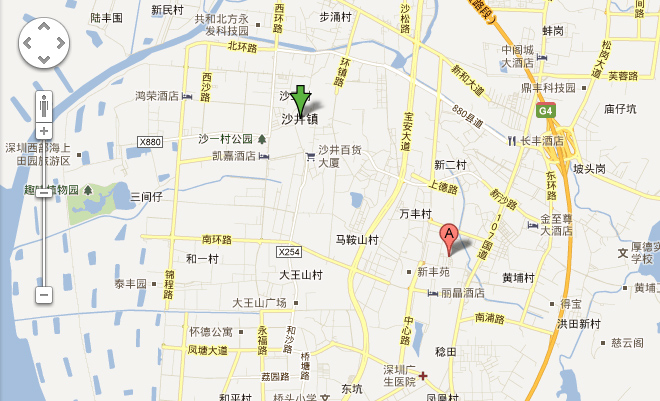Pan the map left with the arrow

click(29, 44)
